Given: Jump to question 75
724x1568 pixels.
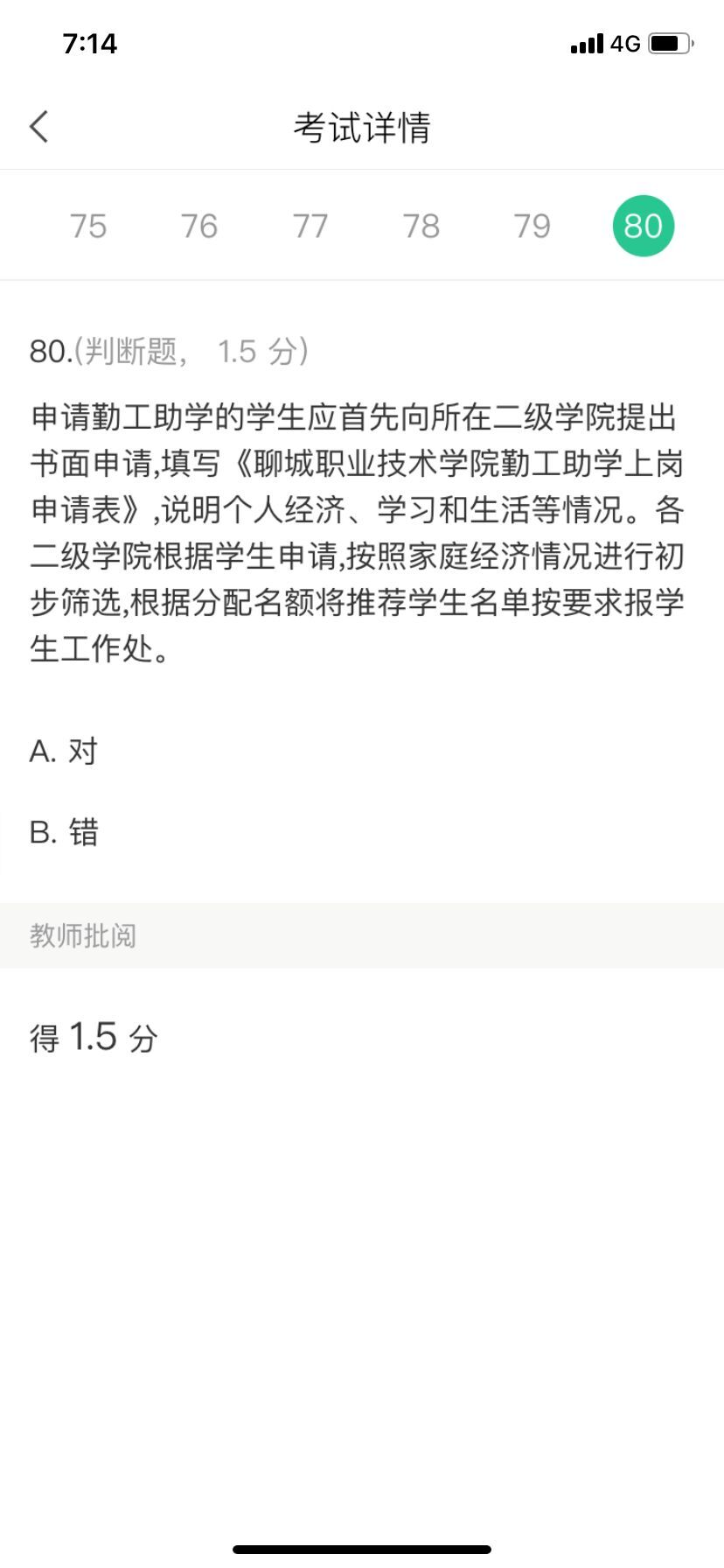Looking at the screenshot, I should click(x=88, y=227).
